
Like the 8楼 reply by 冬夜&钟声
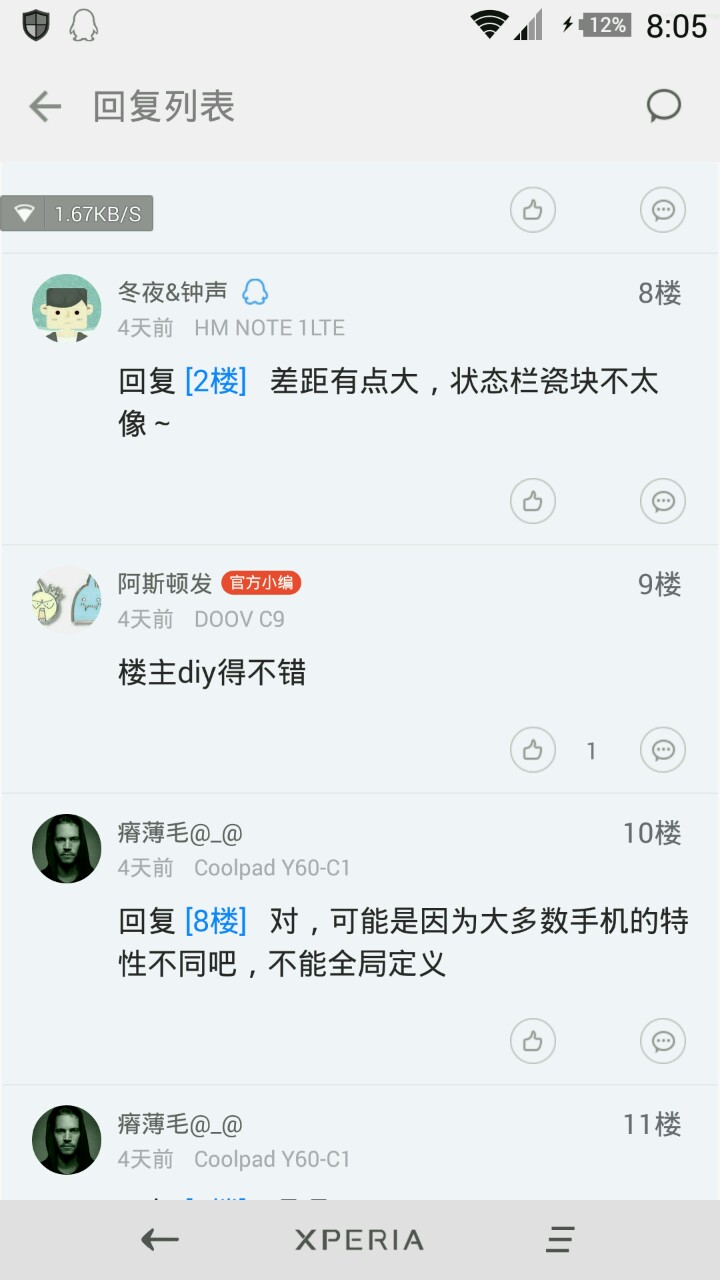click(533, 501)
